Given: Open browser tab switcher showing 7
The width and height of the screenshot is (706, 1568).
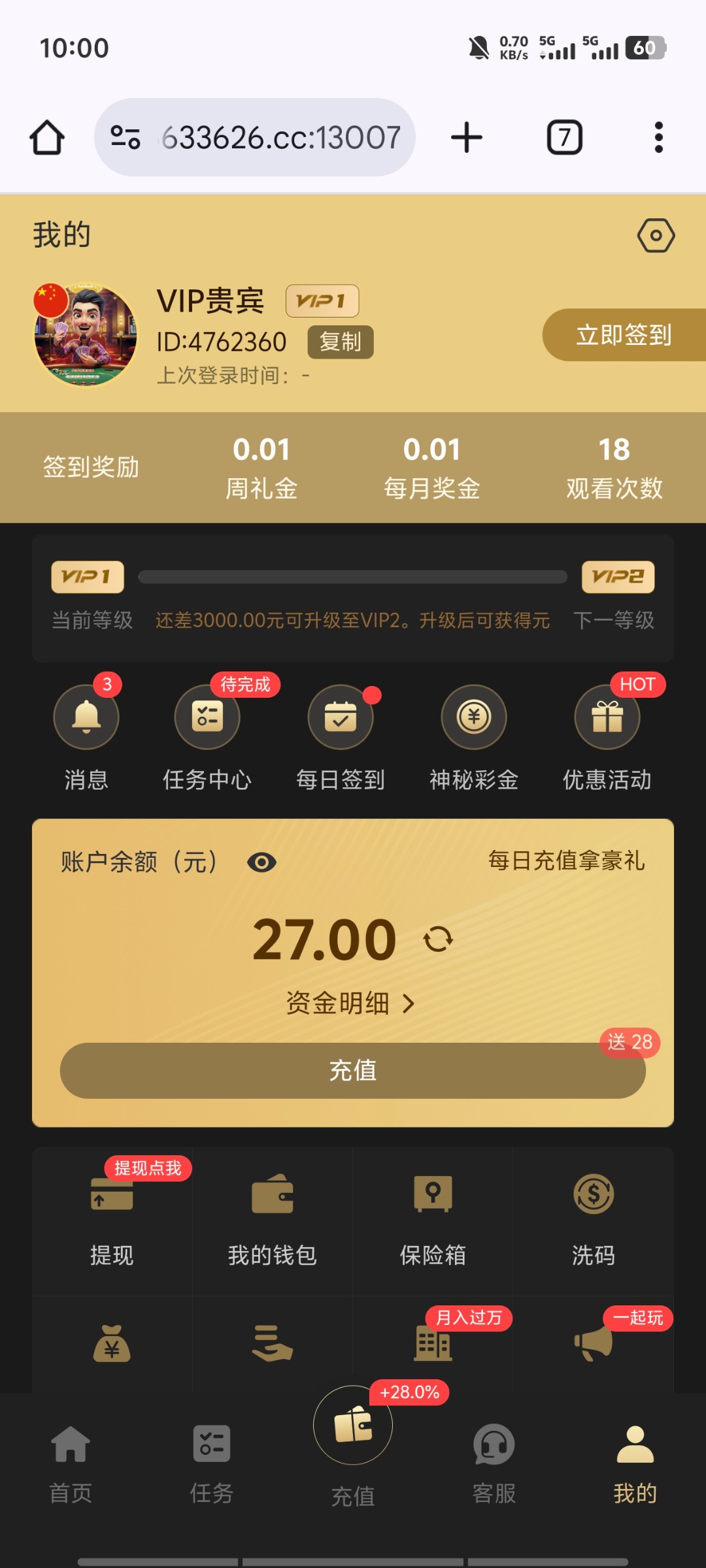Looking at the screenshot, I should pos(564,137).
